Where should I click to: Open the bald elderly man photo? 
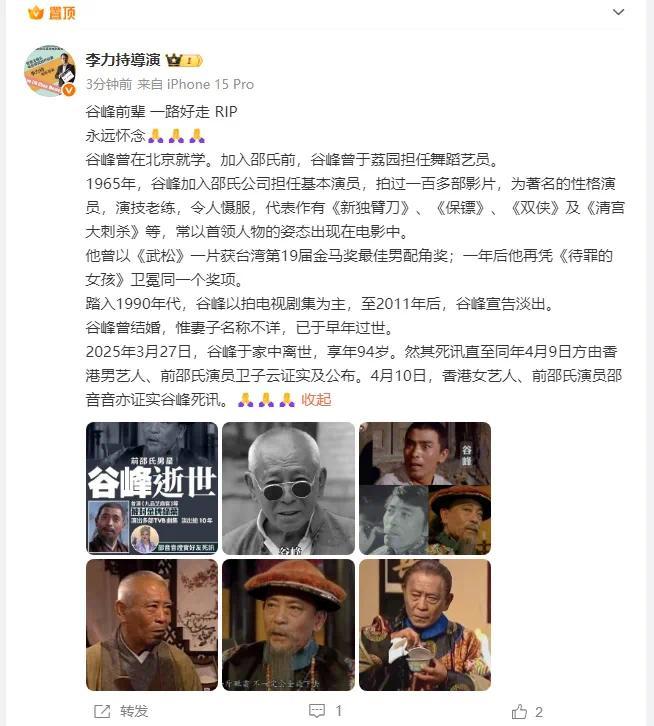pos(152,624)
